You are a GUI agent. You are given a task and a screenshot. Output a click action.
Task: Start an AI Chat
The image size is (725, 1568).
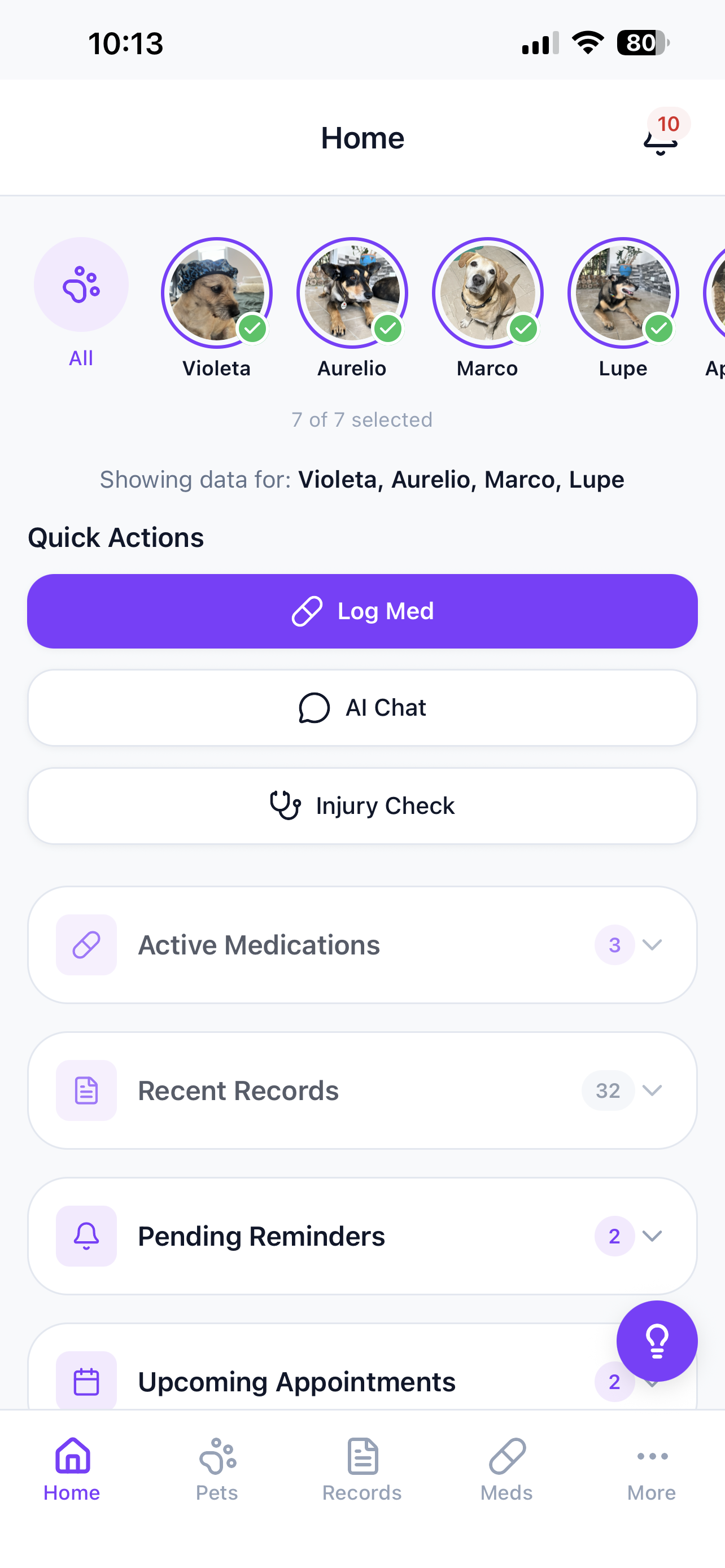(362, 708)
